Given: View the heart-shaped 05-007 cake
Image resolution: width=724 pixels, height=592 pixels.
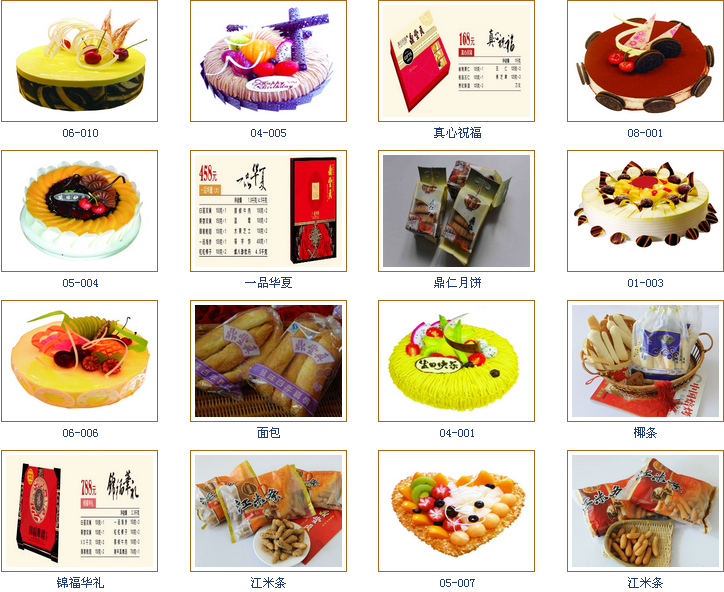Looking at the screenshot, I should coord(456,511).
